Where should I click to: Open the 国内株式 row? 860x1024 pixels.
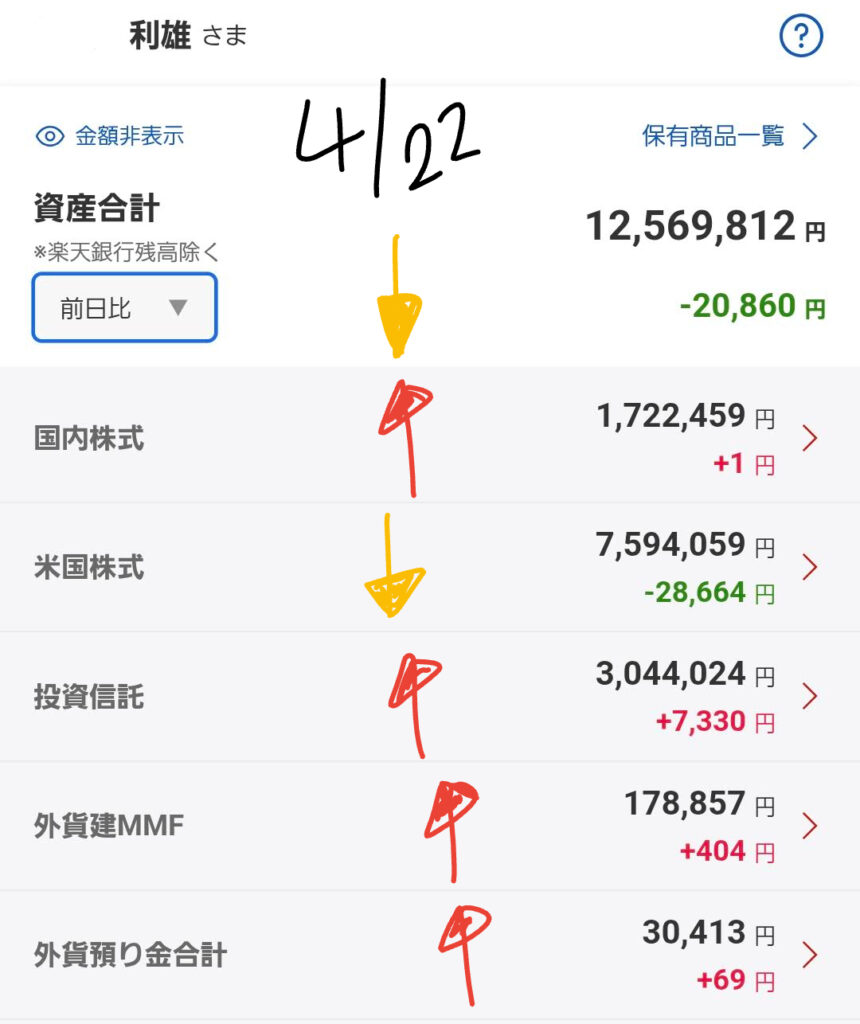pyautogui.click(x=430, y=438)
